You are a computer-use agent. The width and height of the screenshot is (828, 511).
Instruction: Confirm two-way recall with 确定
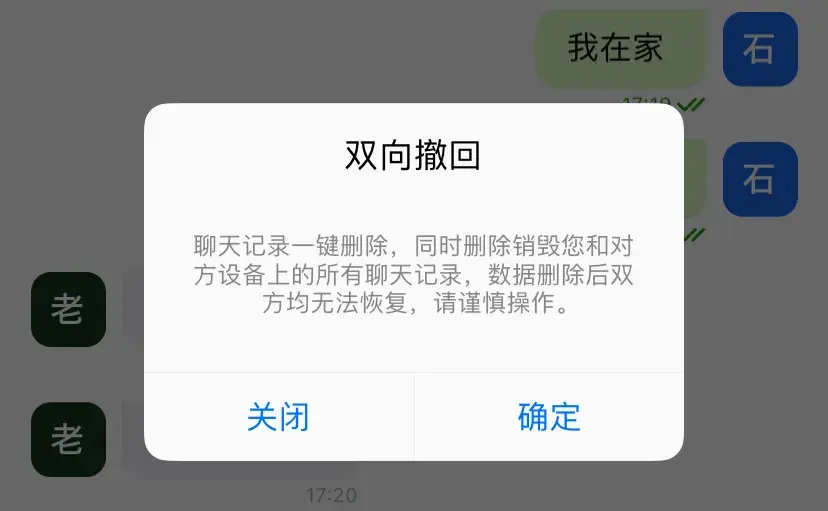click(549, 417)
